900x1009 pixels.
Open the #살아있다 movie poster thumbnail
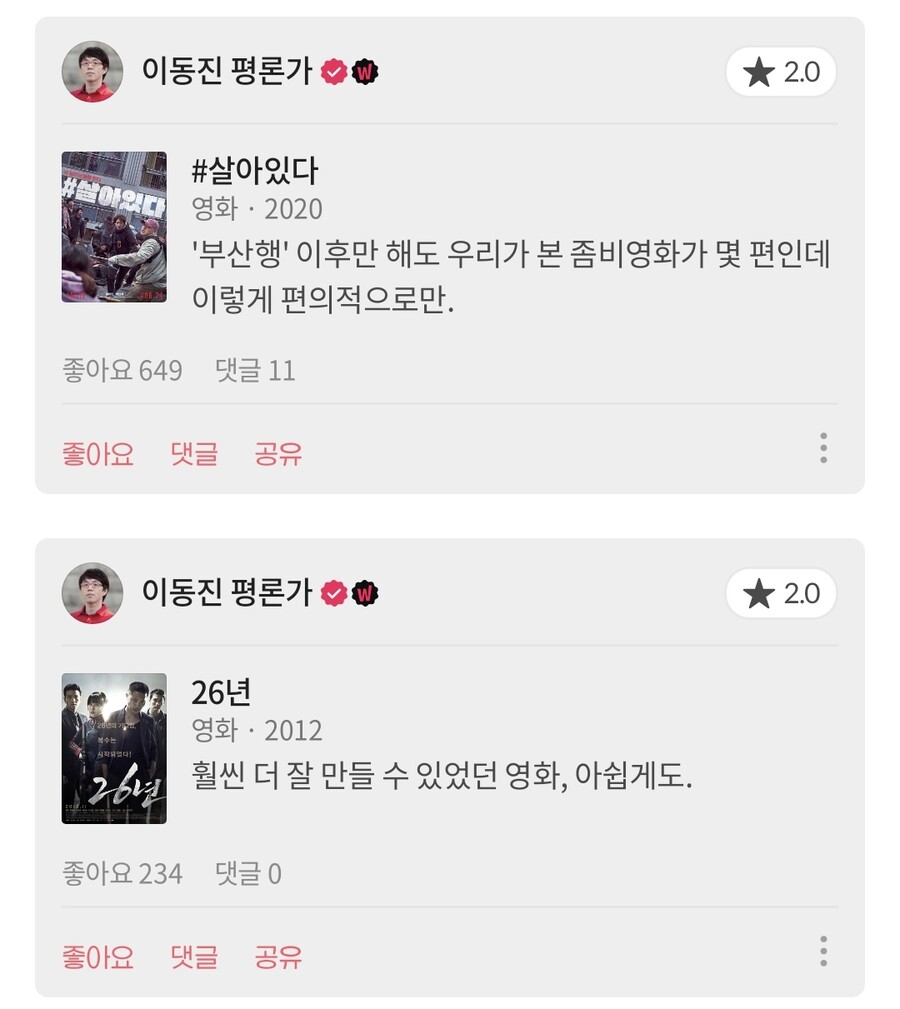(x=114, y=226)
